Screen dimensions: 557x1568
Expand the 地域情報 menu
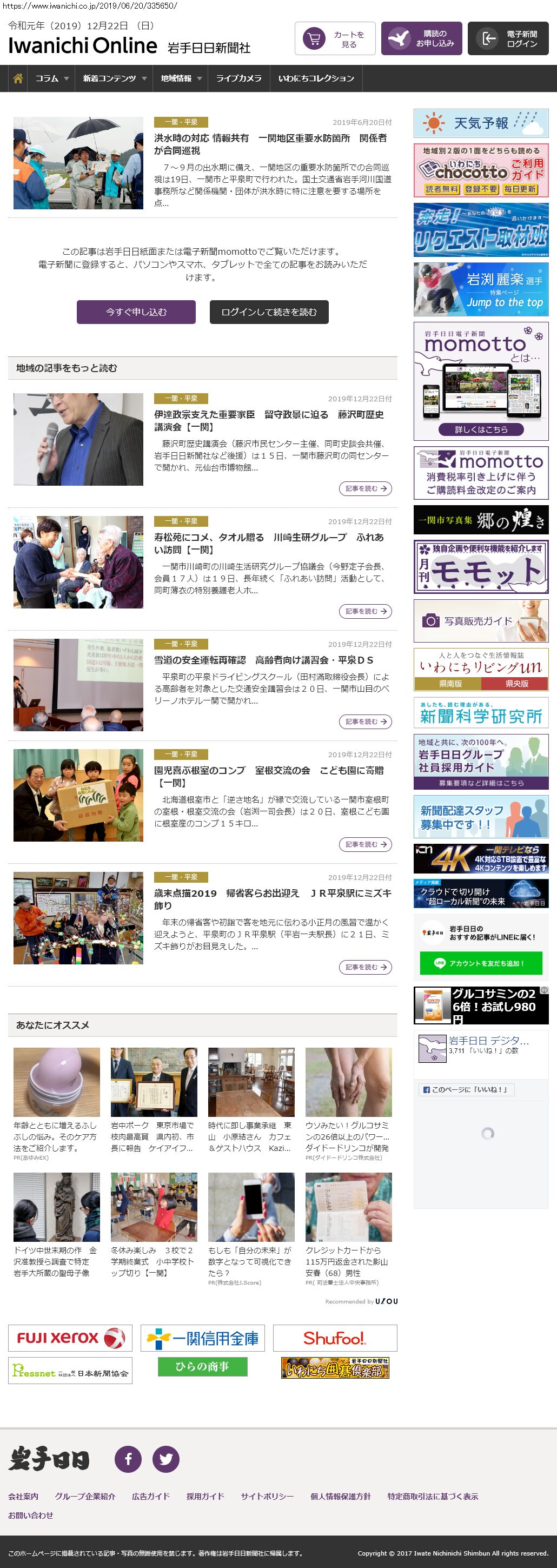point(181,78)
